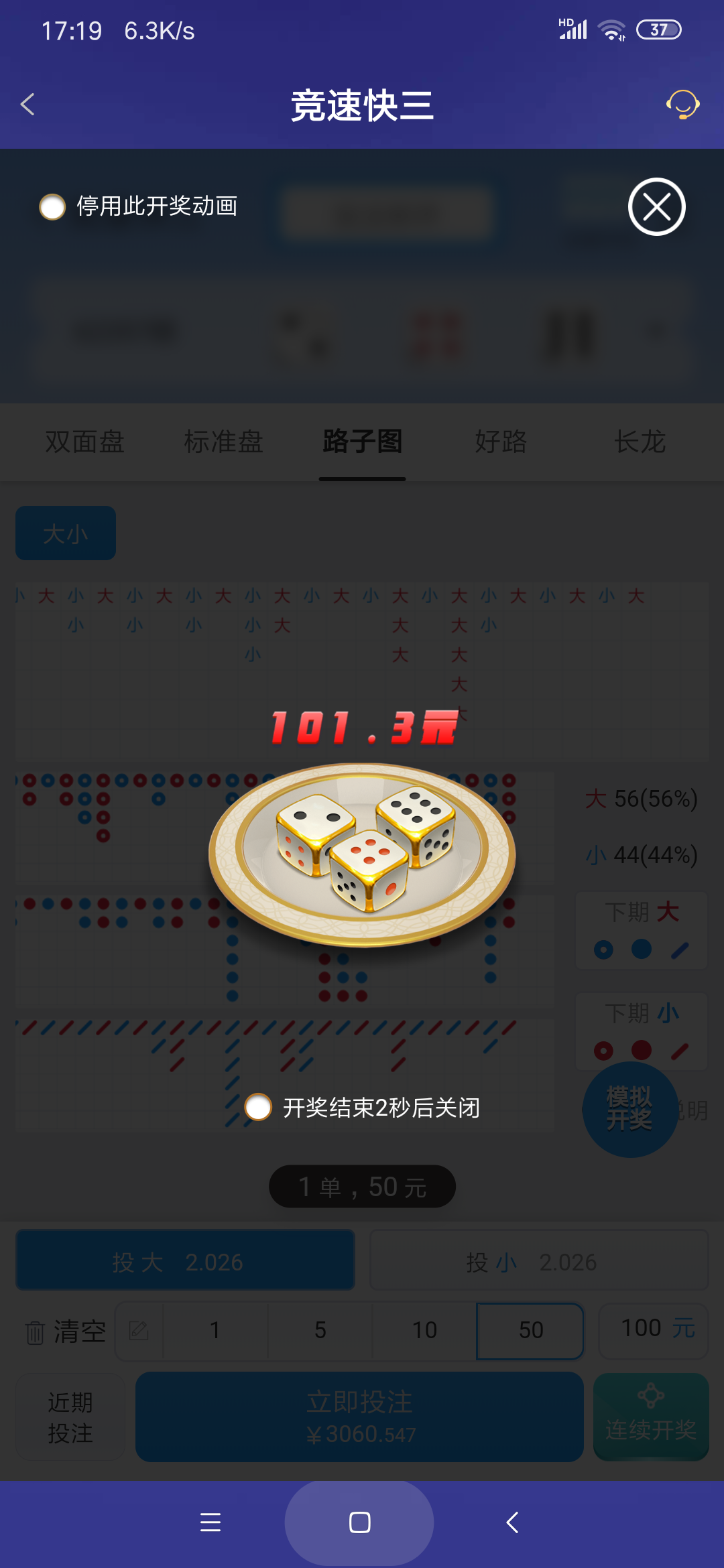
Task: Tap the home circle in navigation bar
Action: [359, 1522]
